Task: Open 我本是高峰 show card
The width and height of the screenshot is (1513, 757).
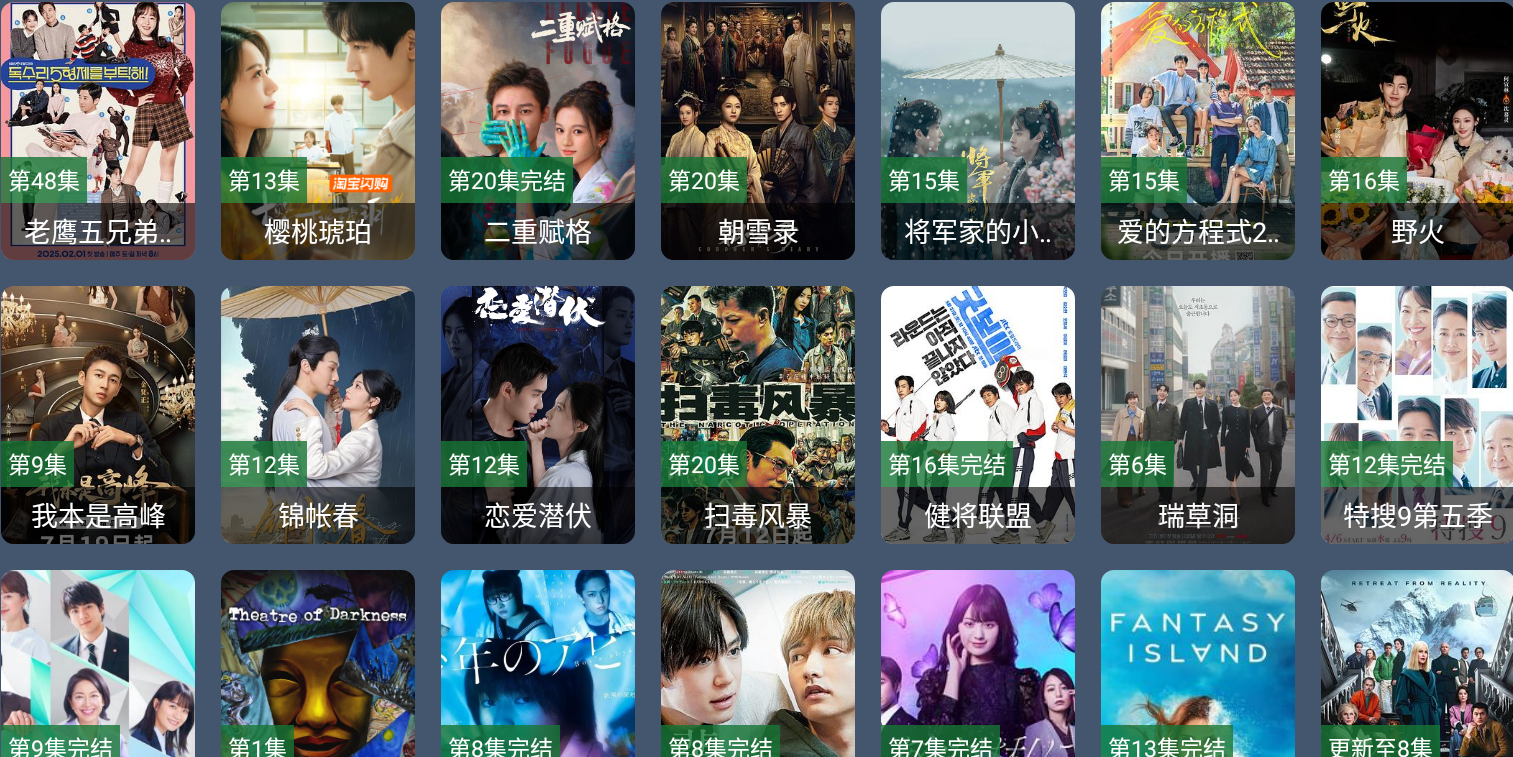Action: [98, 415]
